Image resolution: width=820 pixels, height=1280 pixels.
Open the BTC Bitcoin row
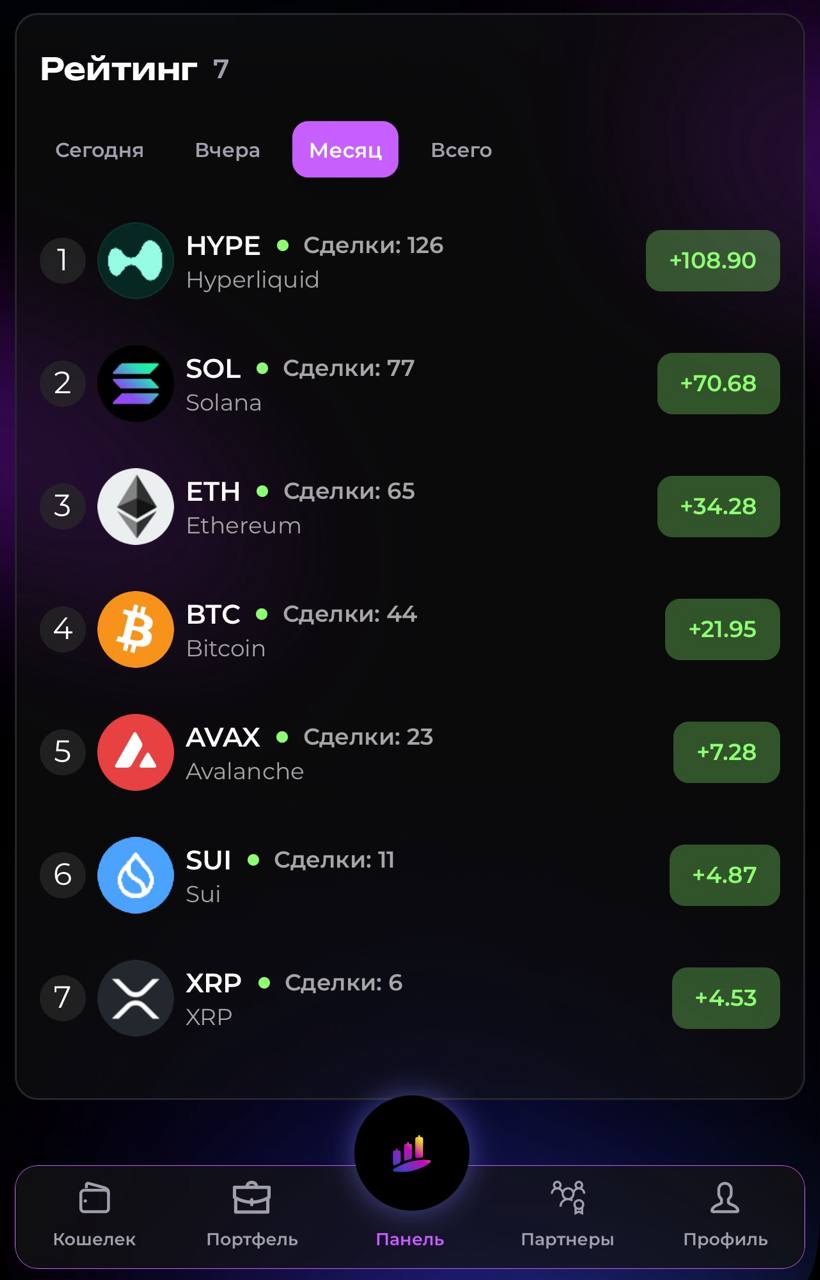(410, 630)
